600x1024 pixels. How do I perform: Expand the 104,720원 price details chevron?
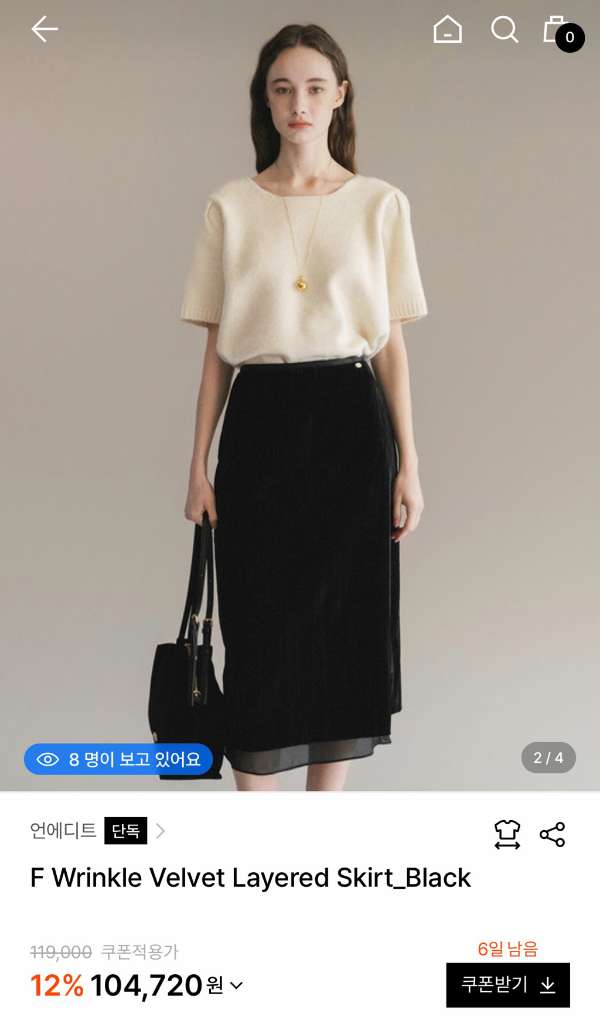[236, 985]
